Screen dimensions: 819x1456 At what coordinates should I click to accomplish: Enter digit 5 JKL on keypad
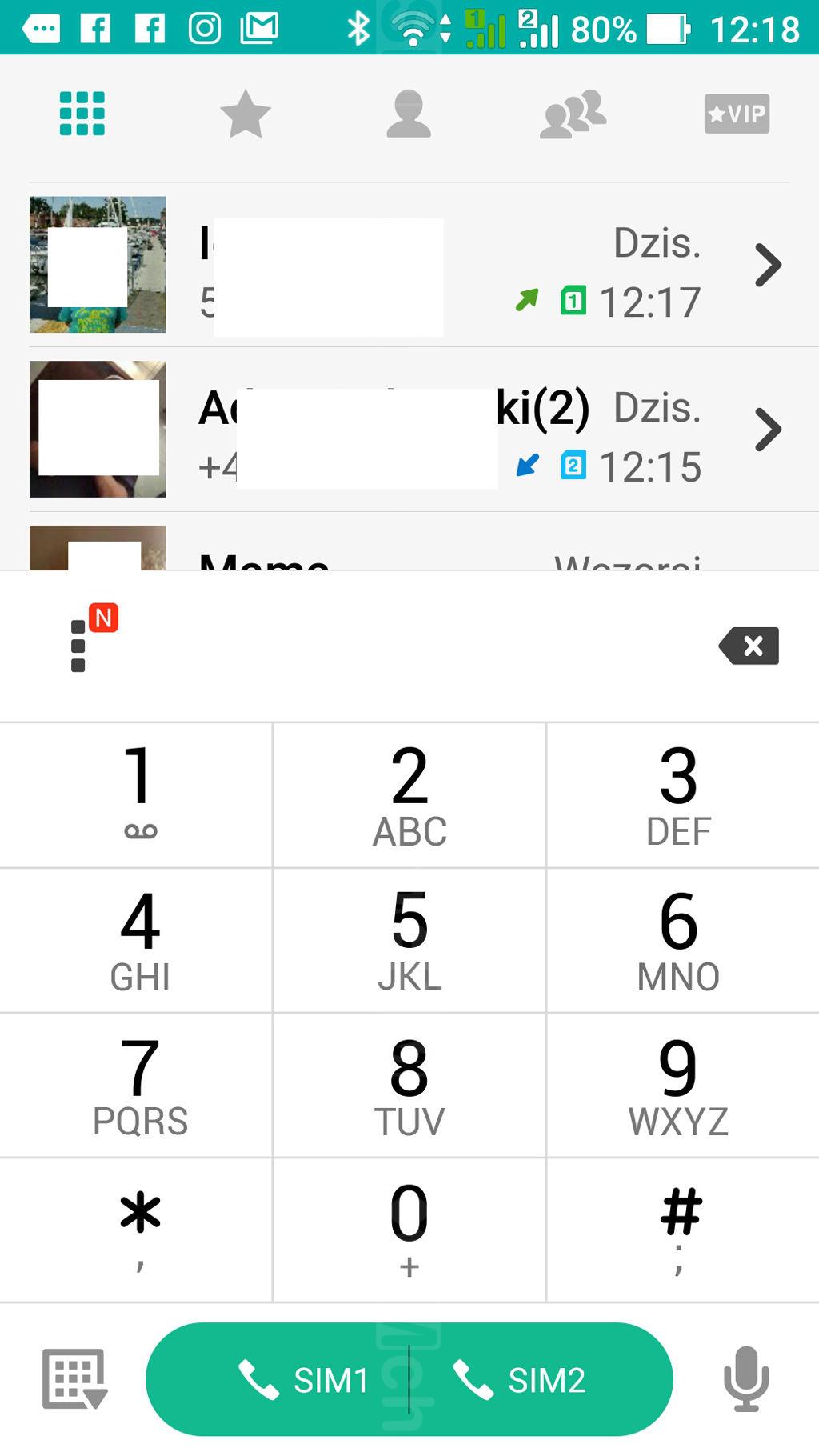[x=409, y=940]
